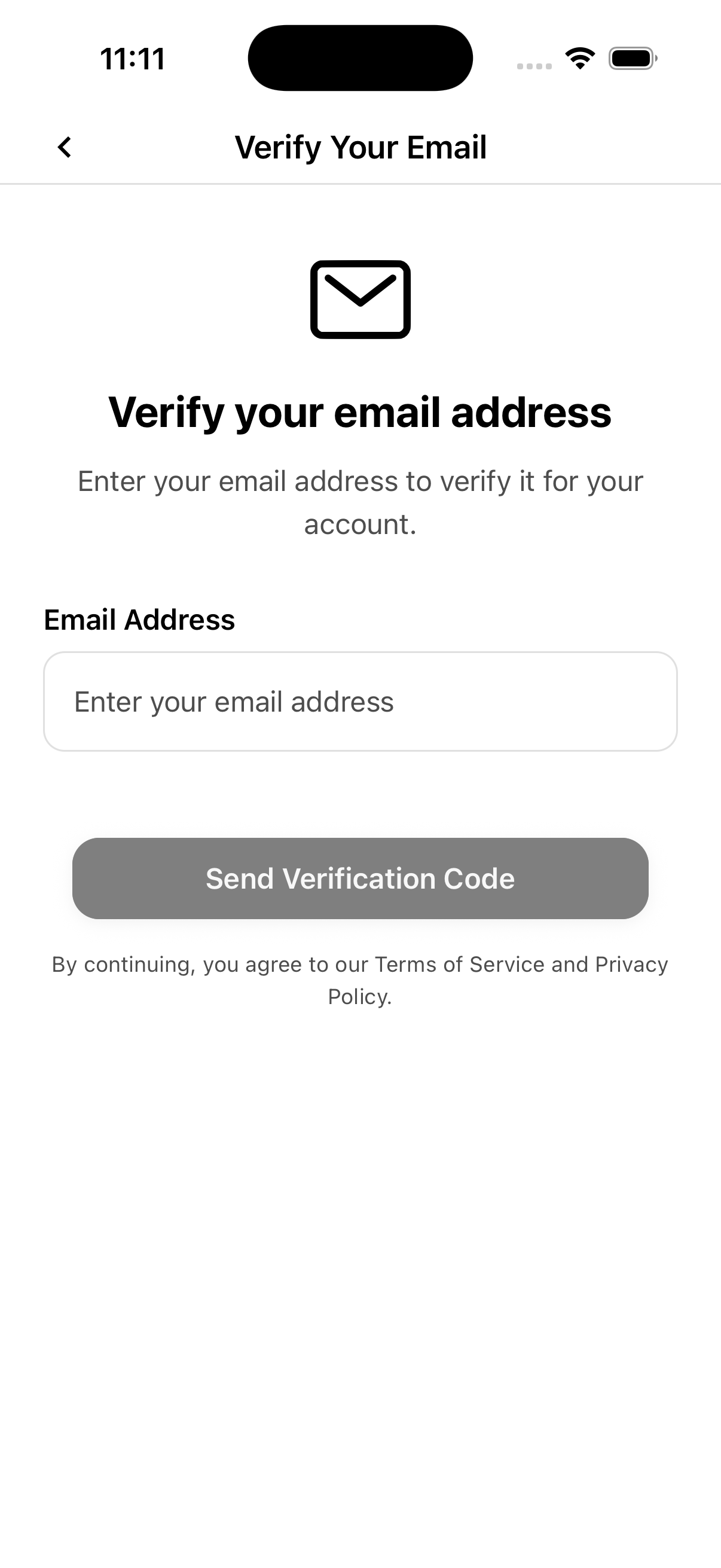Tap the Verify your email address heading
This screenshot has height=1568, width=721.
pyautogui.click(x=360, y=412)
